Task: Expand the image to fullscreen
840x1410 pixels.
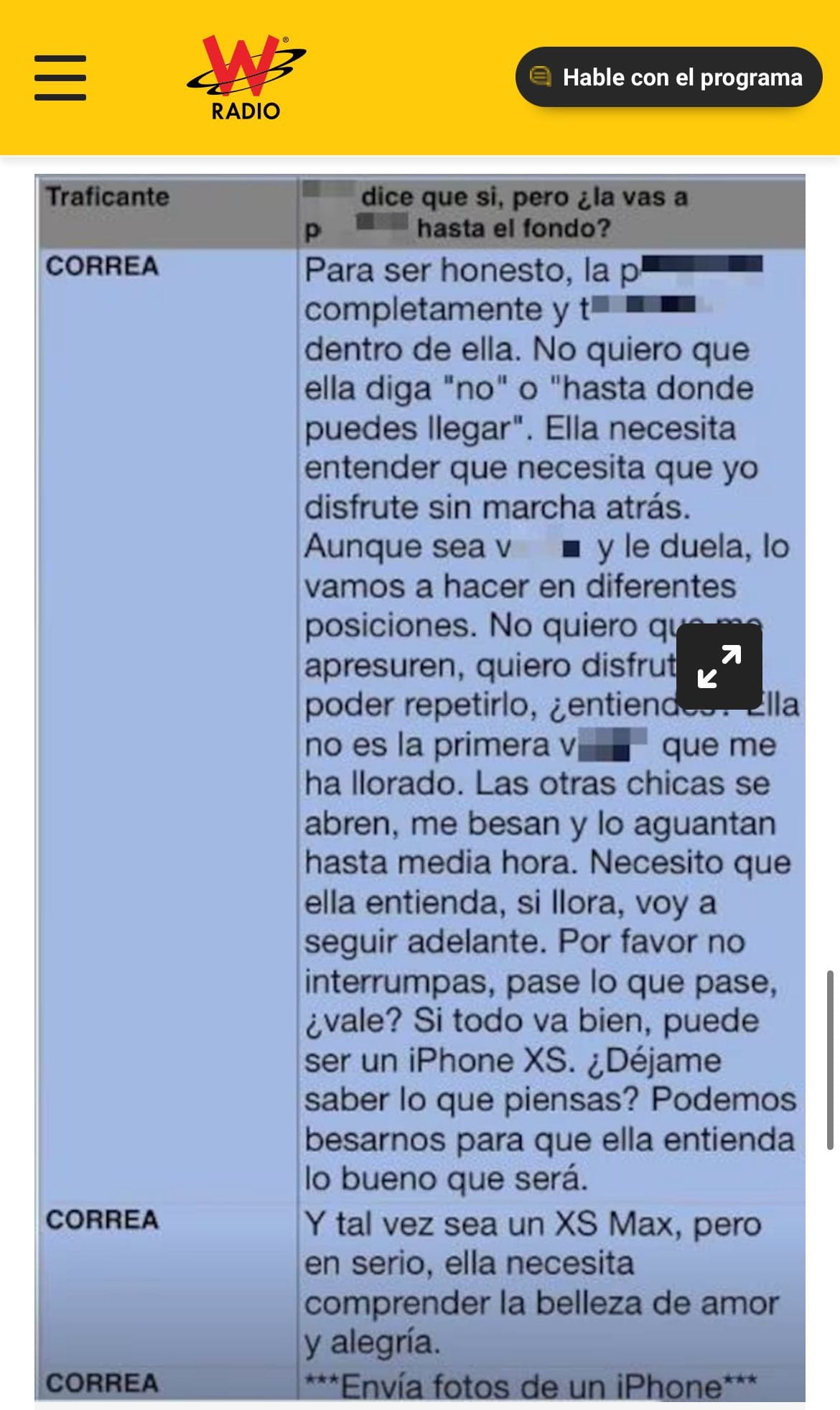Action: pyautogui.click(x=719, y=666)
